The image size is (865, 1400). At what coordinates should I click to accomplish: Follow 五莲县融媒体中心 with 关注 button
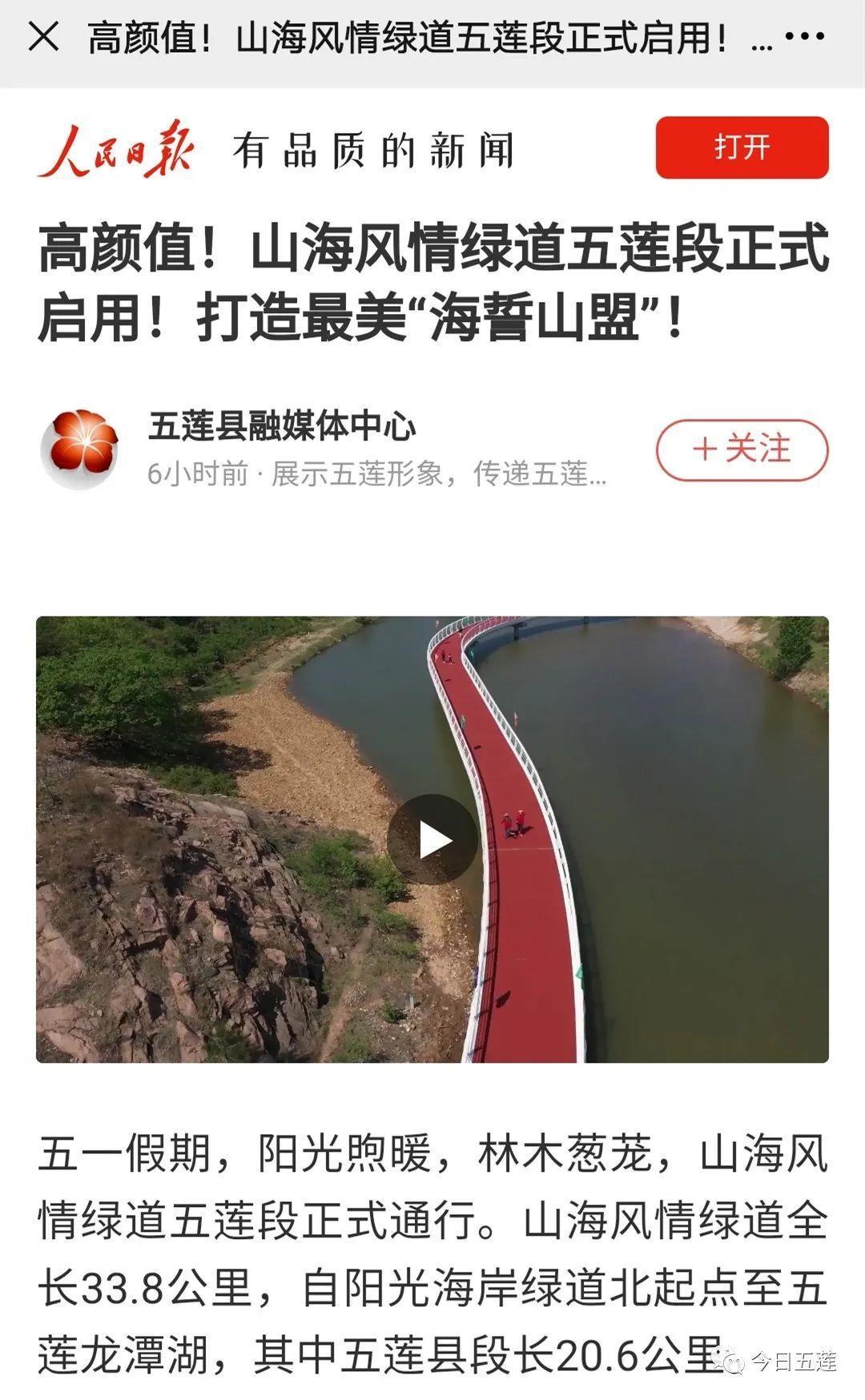point(742,449)
